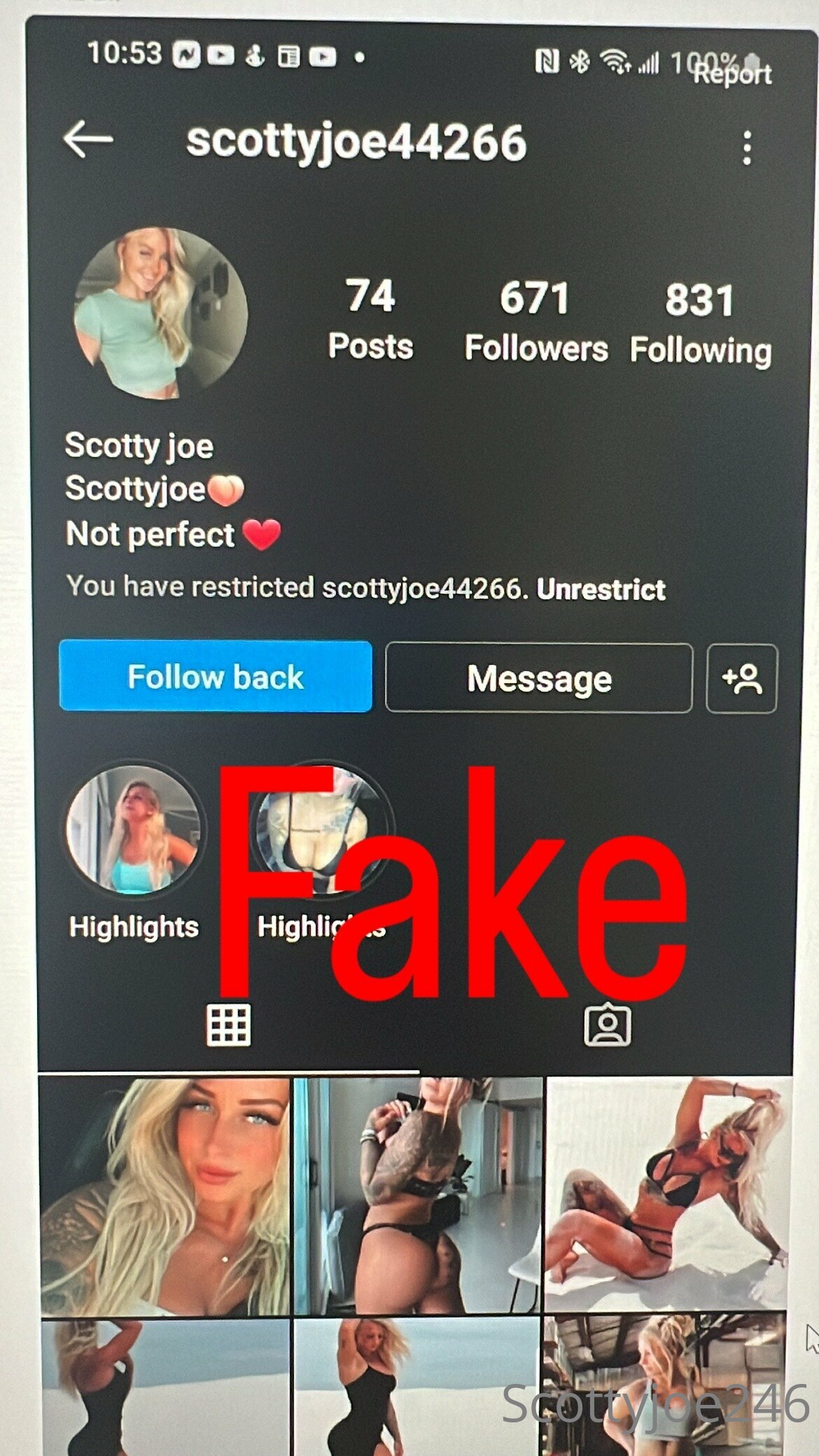The height and width of the screenshot is (1456, 819).
Task: Open suggested people add-person icon
Action: click(742, 678)
